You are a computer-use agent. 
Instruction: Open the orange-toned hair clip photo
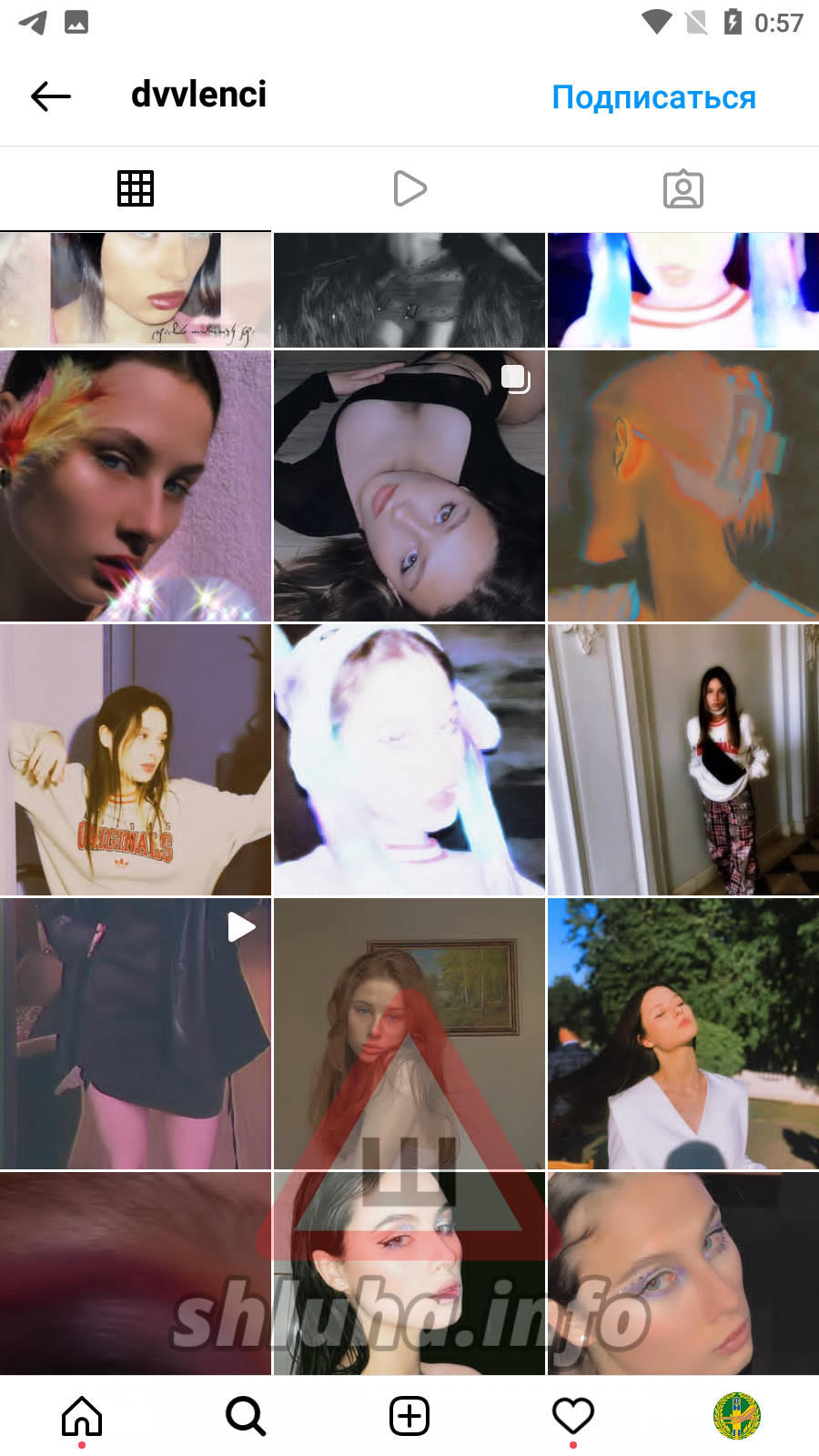(x=683, y=486)
